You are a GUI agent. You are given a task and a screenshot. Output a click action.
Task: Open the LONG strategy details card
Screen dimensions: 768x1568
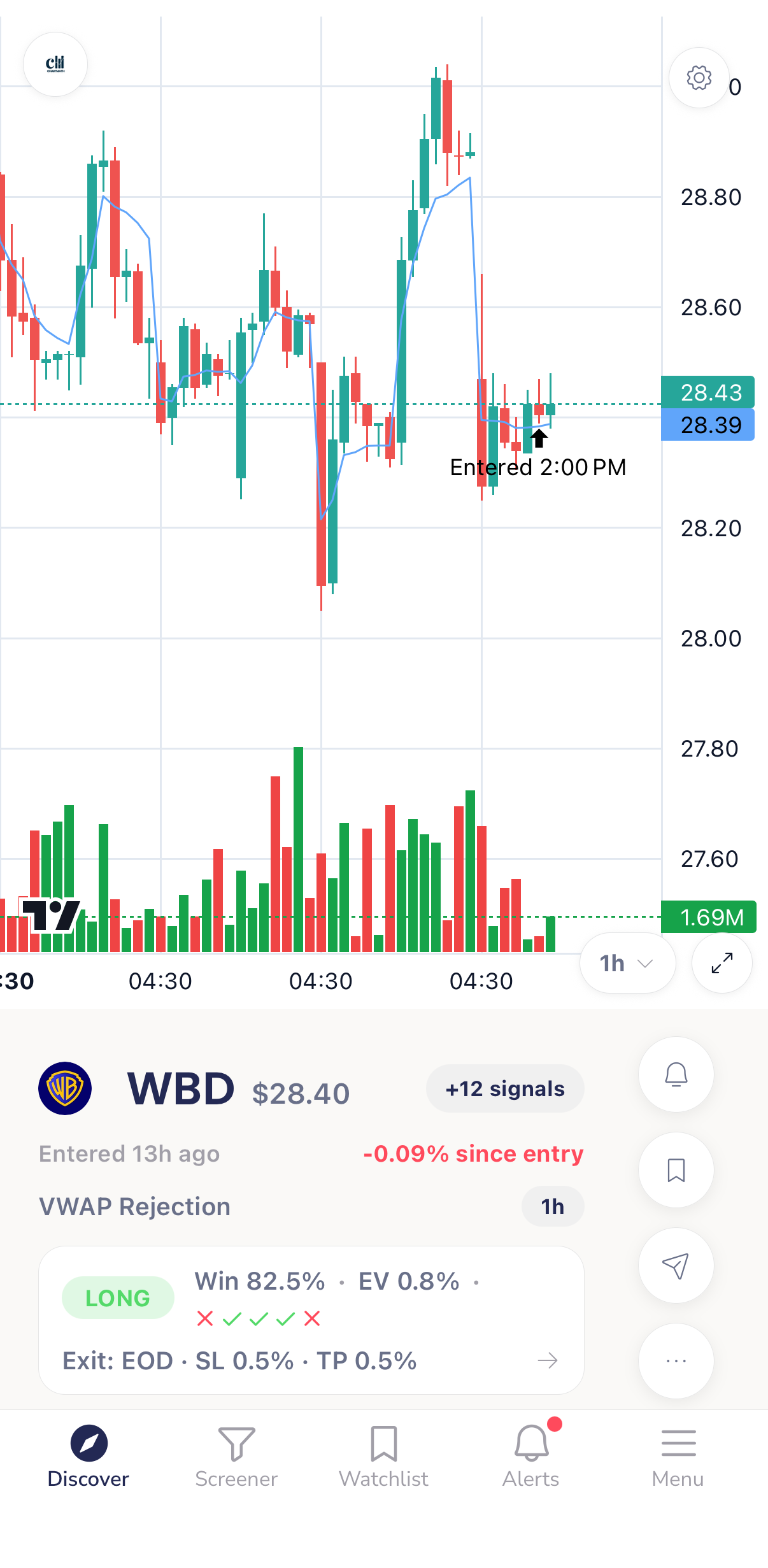pos(311,1320)
